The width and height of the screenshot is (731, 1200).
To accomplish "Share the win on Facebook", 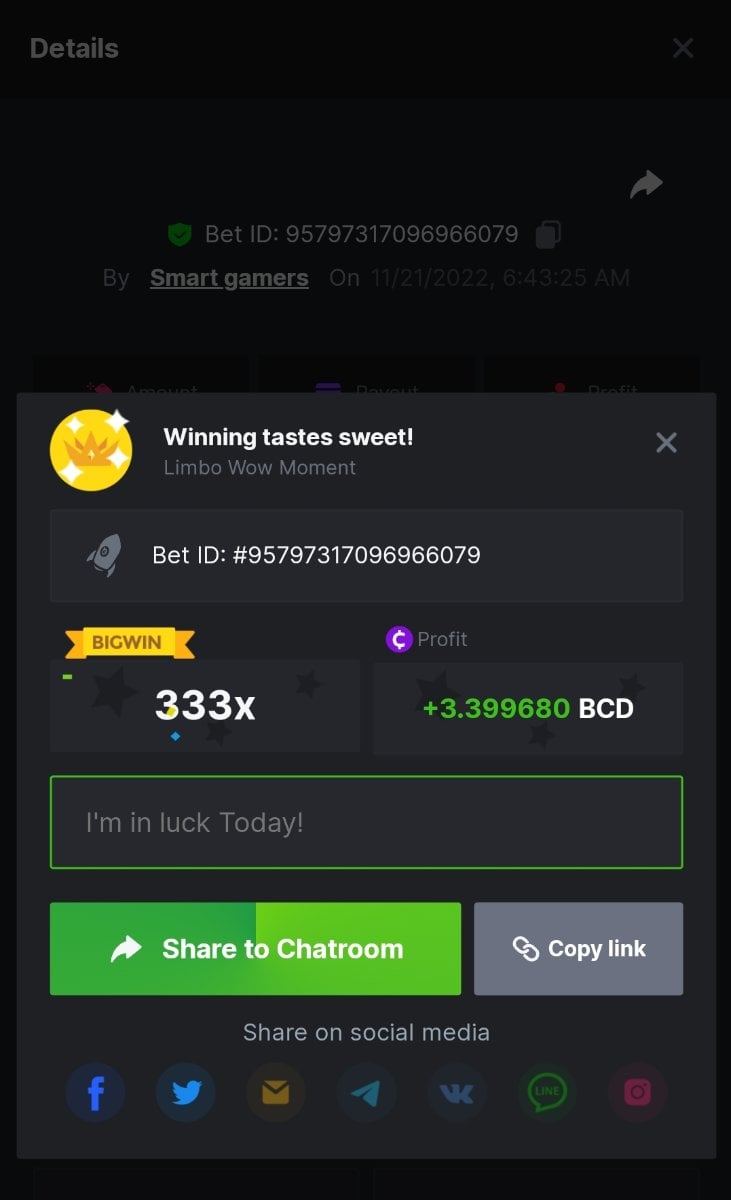I will (x=96, y=1092).
